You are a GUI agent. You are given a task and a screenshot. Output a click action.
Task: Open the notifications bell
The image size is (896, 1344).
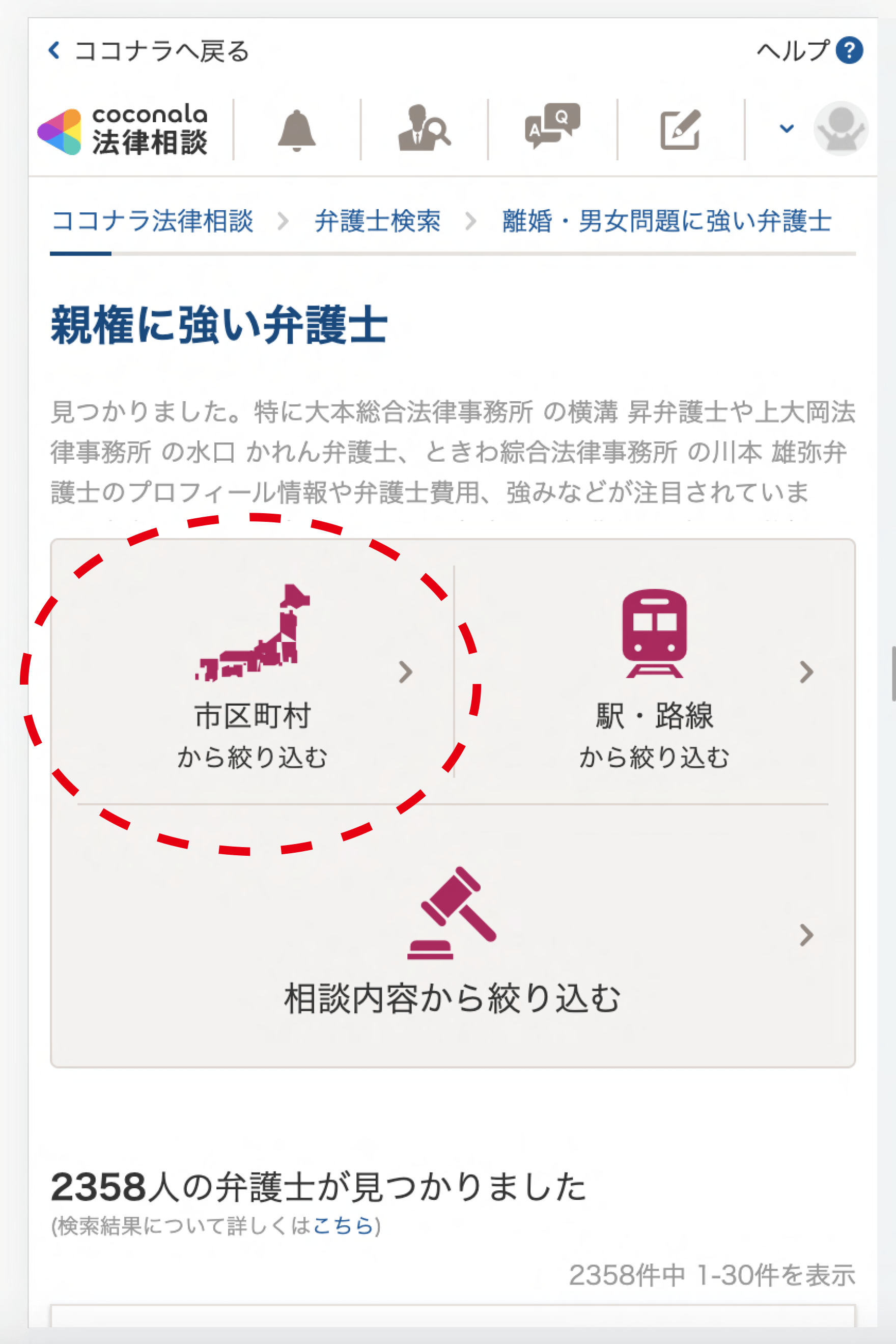(297, 130)
